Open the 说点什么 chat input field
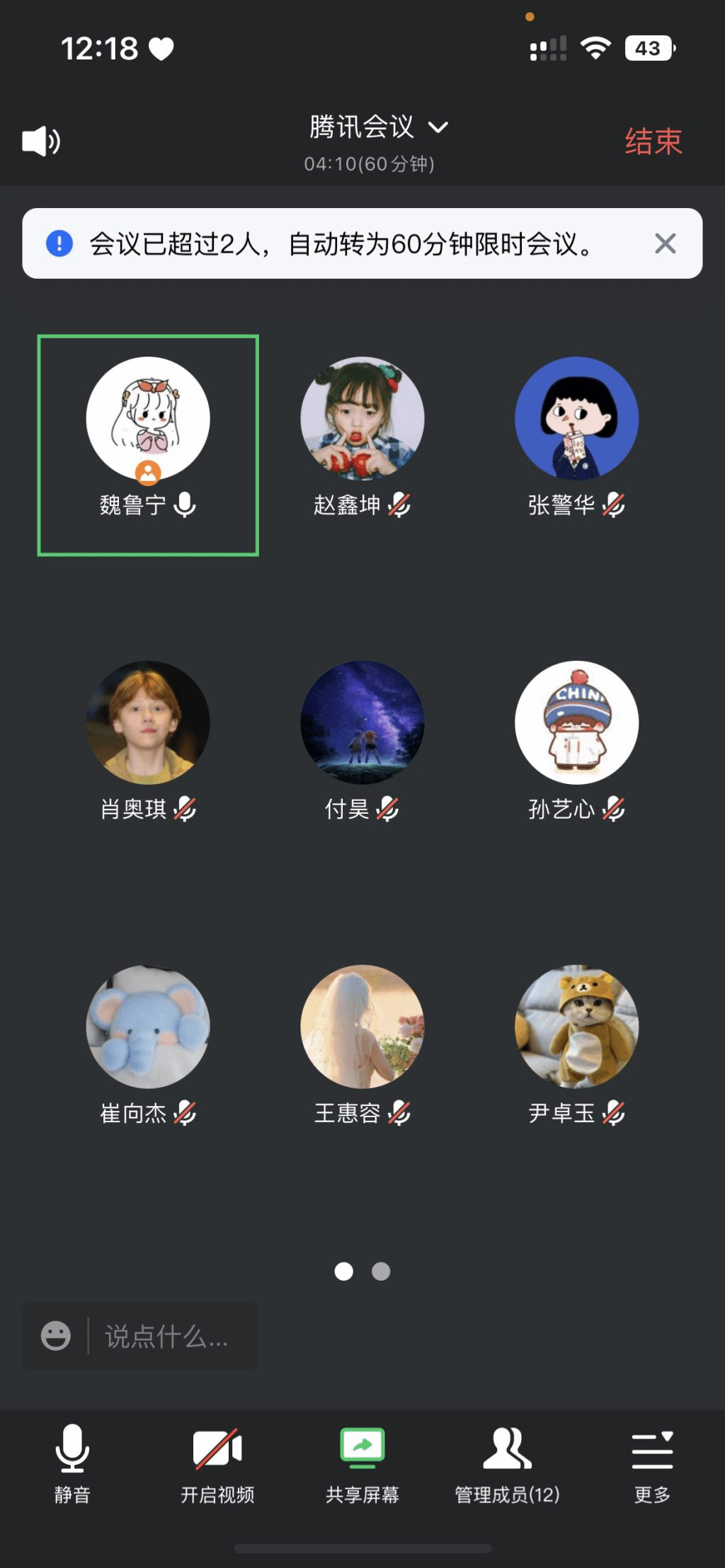The image size is (725, 1568). 166,1336
